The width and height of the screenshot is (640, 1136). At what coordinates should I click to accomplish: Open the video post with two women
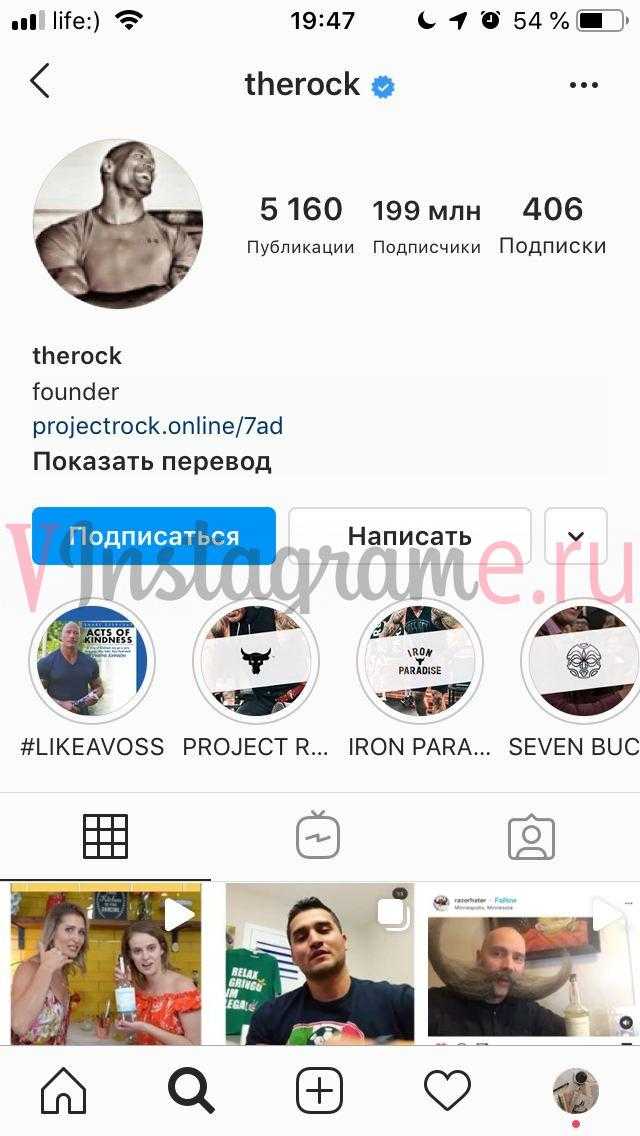(106, 964)
